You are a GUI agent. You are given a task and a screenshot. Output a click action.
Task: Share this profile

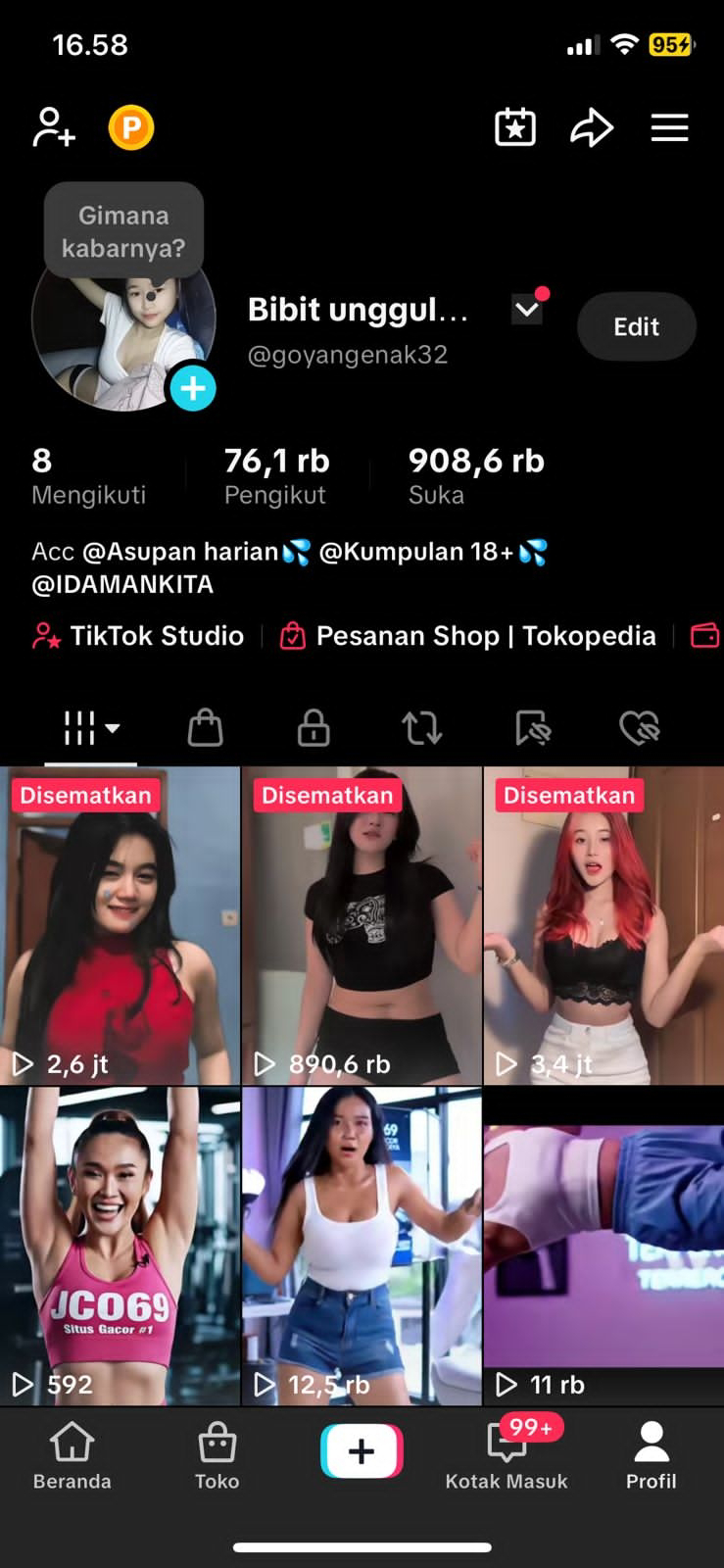pos(592,127)
